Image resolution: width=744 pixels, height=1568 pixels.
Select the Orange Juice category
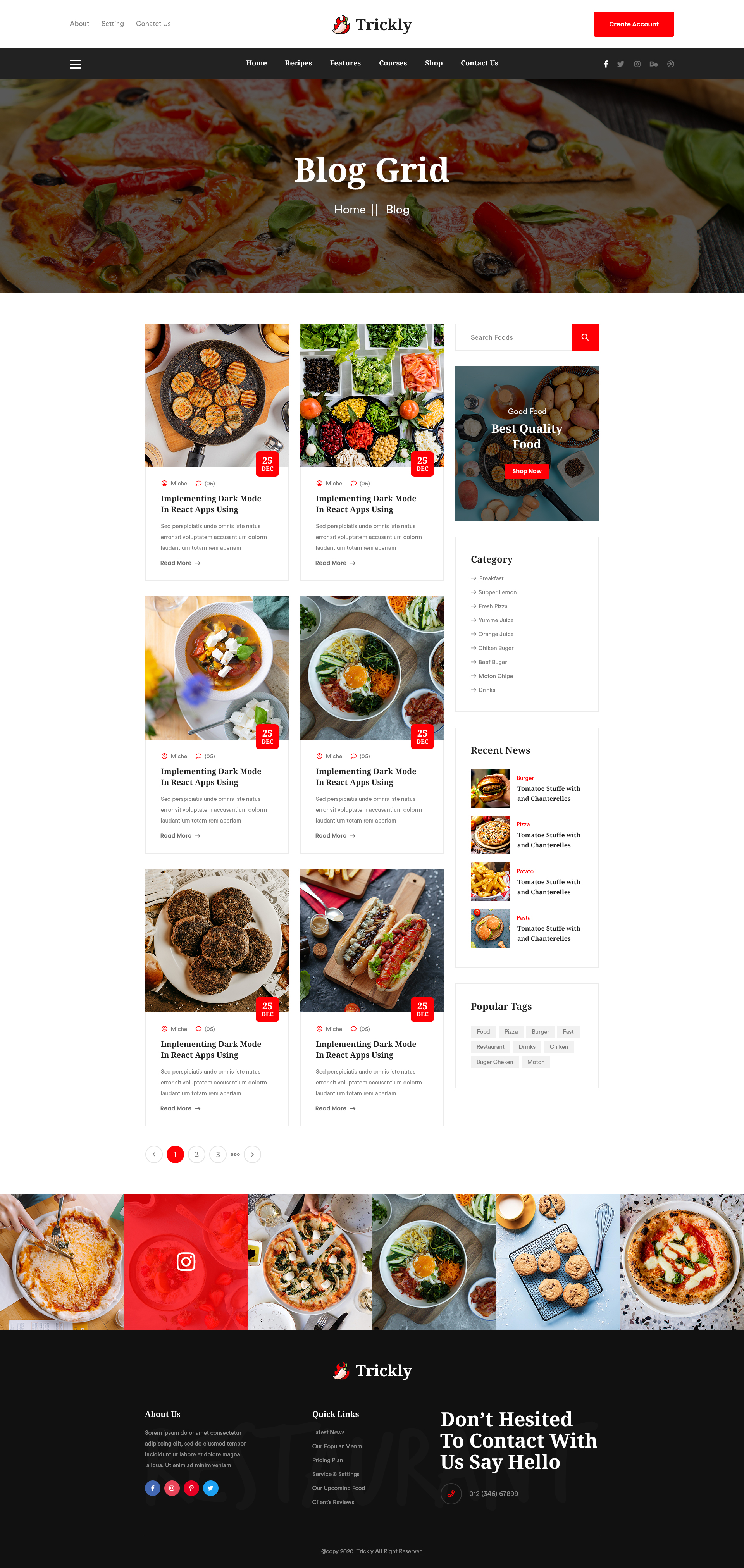point(496,634)
